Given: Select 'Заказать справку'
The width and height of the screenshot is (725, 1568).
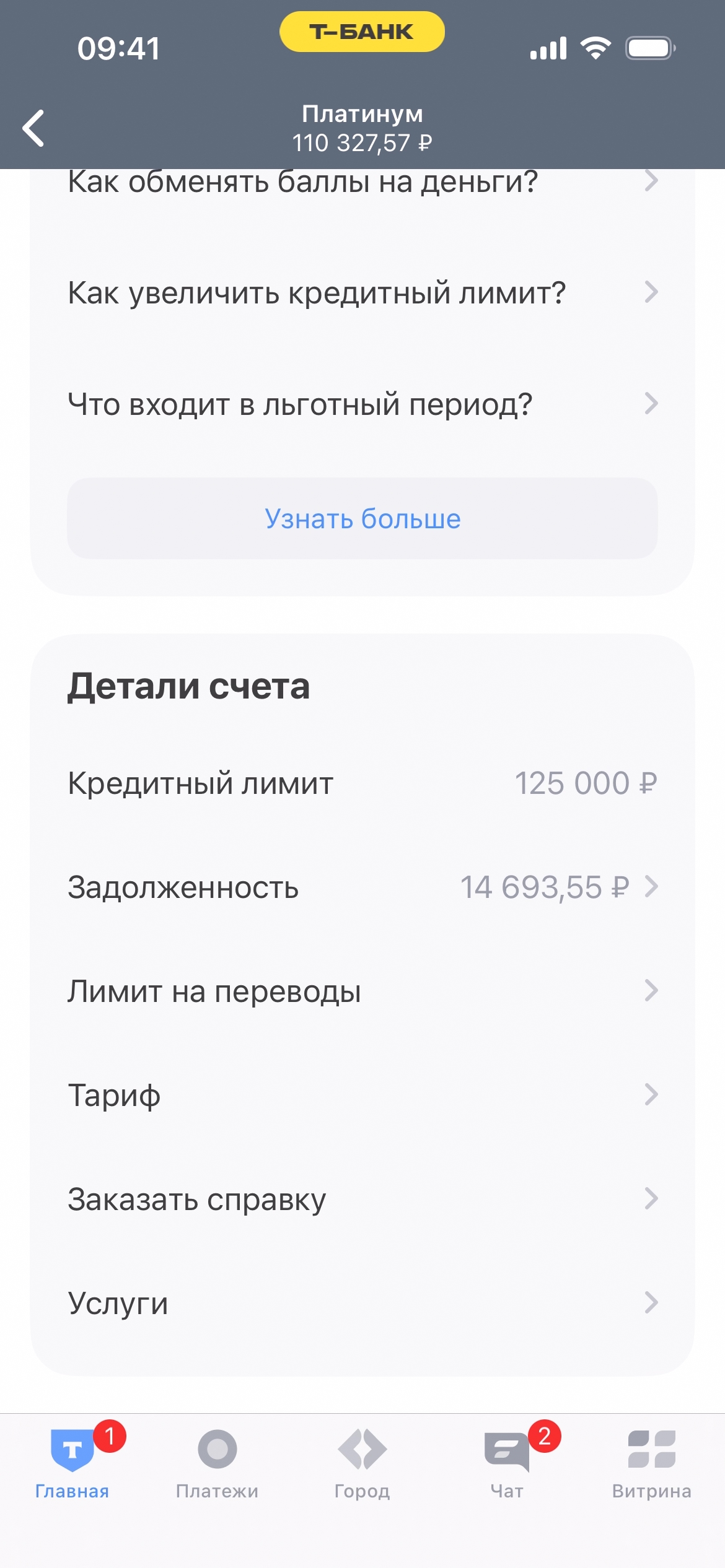Looking at the screenshot, I should (x=362, y=1199).
